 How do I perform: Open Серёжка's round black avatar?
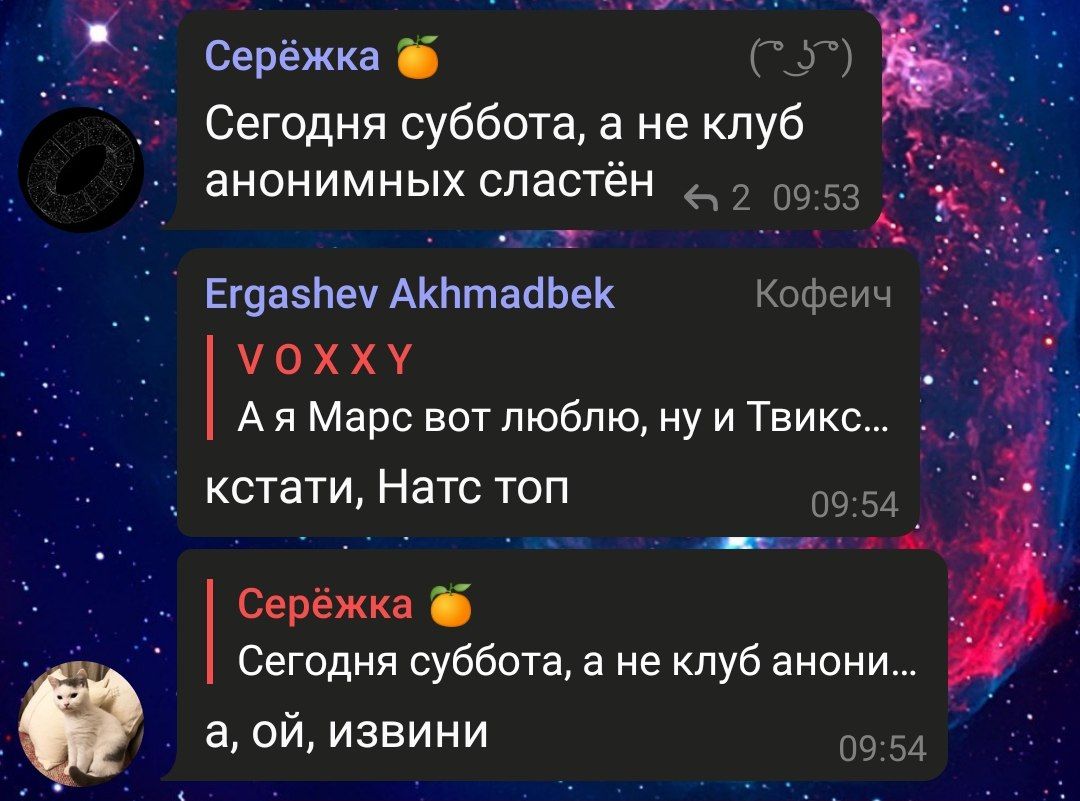click(82, 170)
